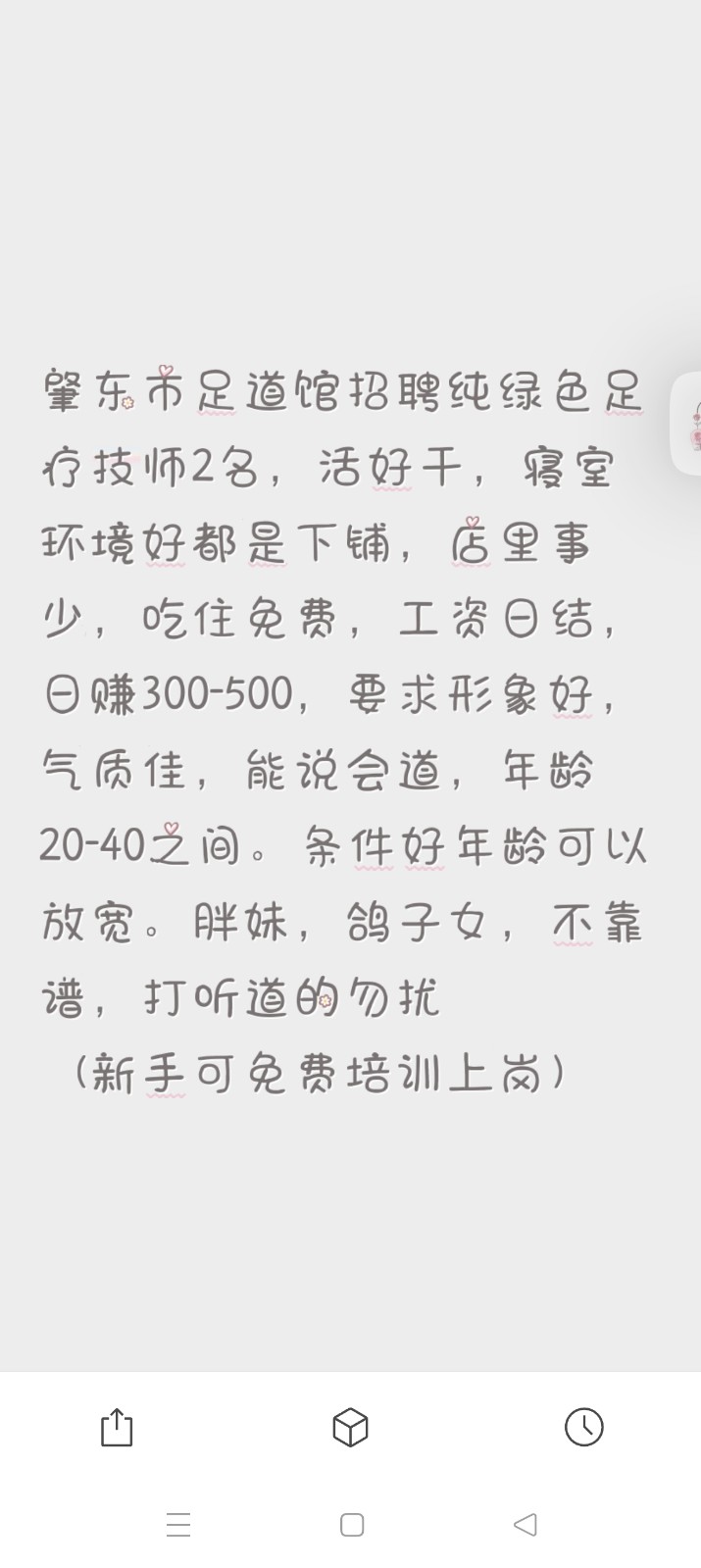The width and height of the screenshot is (701, 1568).
Task: Go to the home screen via the square button
Action: pos(352,1524)
